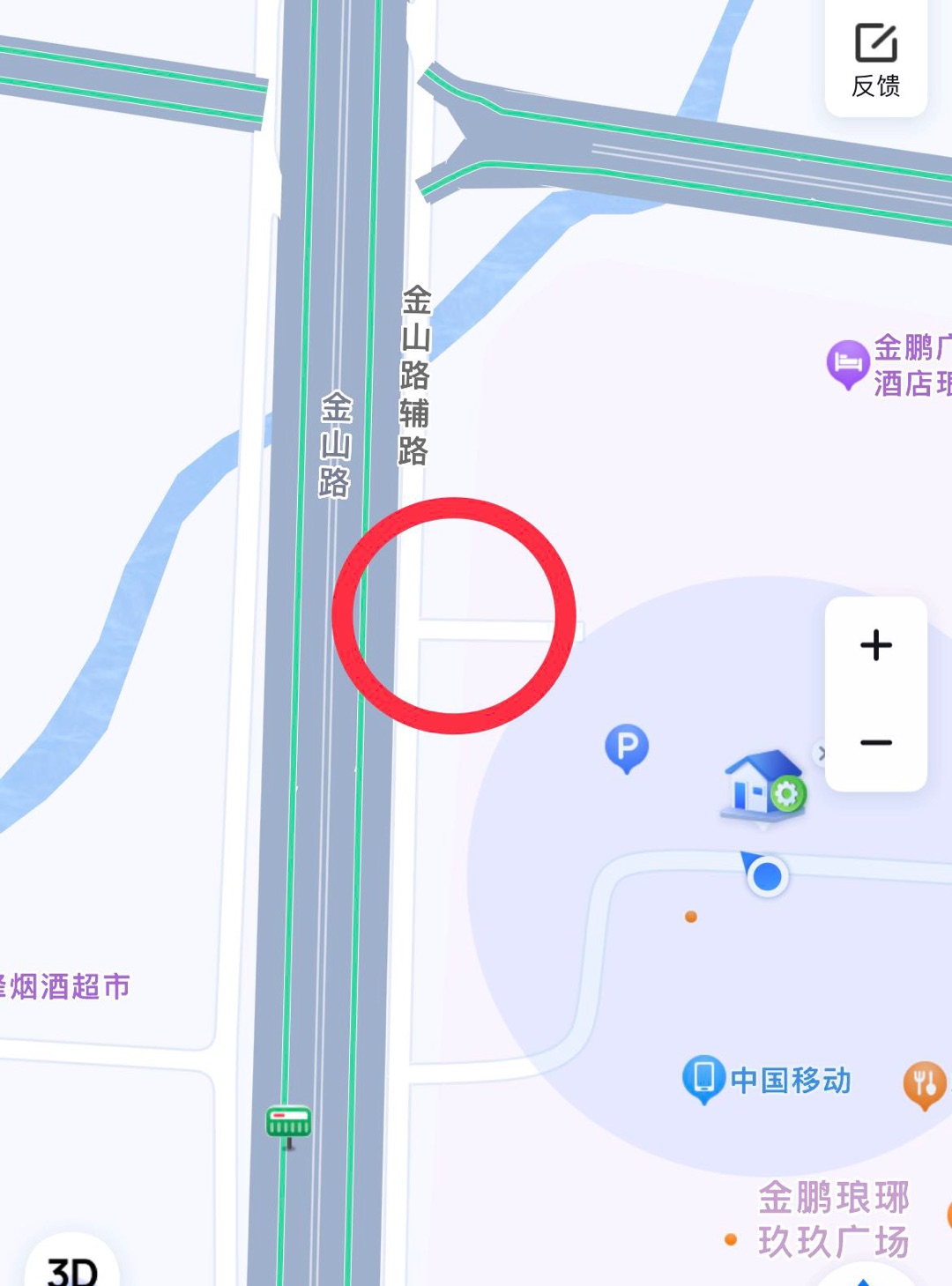Switch the map to 3D view
The width and height of the screenshot is (952, 1286).
(x=72, y=1267)
